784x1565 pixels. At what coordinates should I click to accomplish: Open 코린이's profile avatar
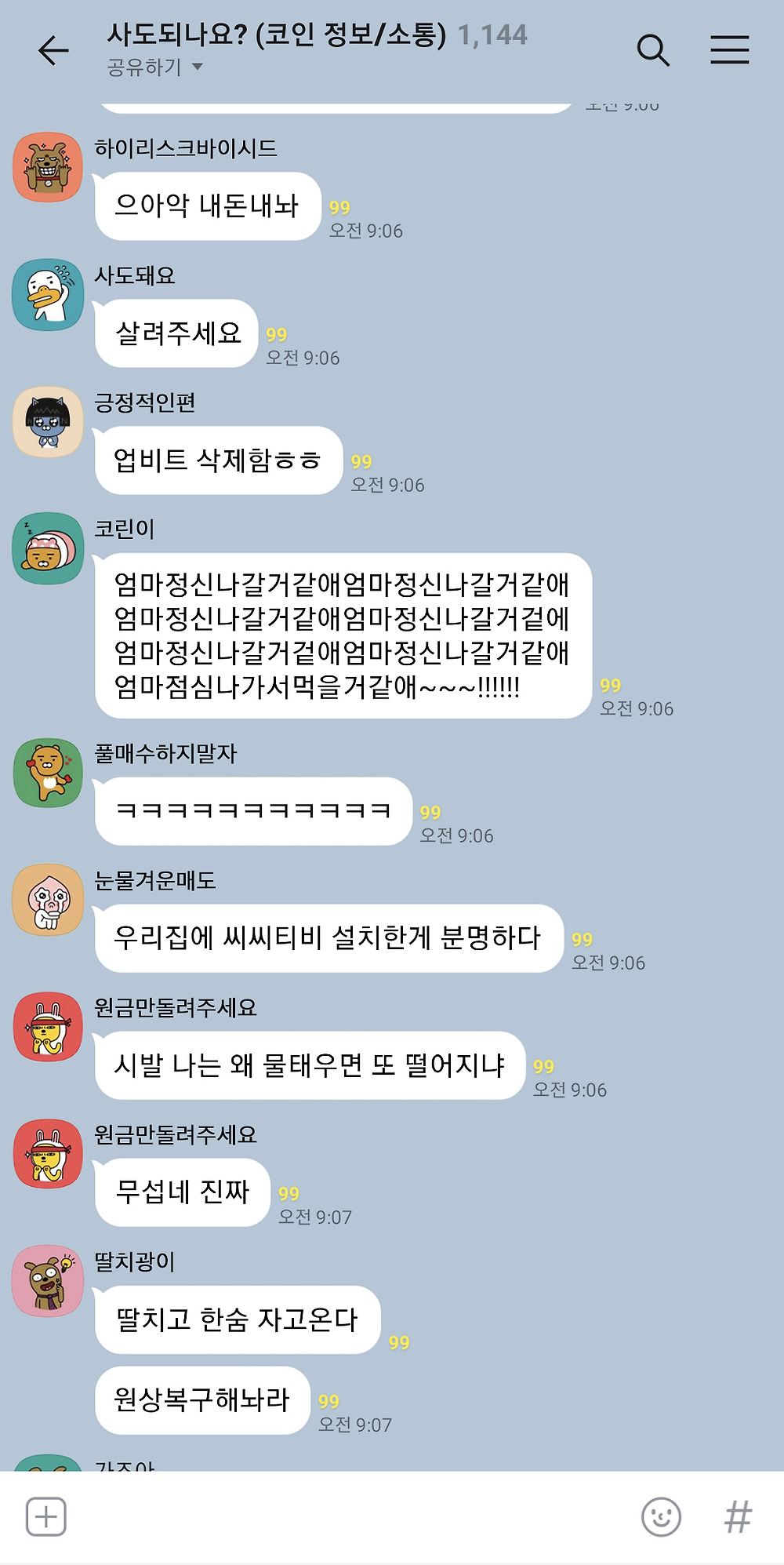click(48, 548)
